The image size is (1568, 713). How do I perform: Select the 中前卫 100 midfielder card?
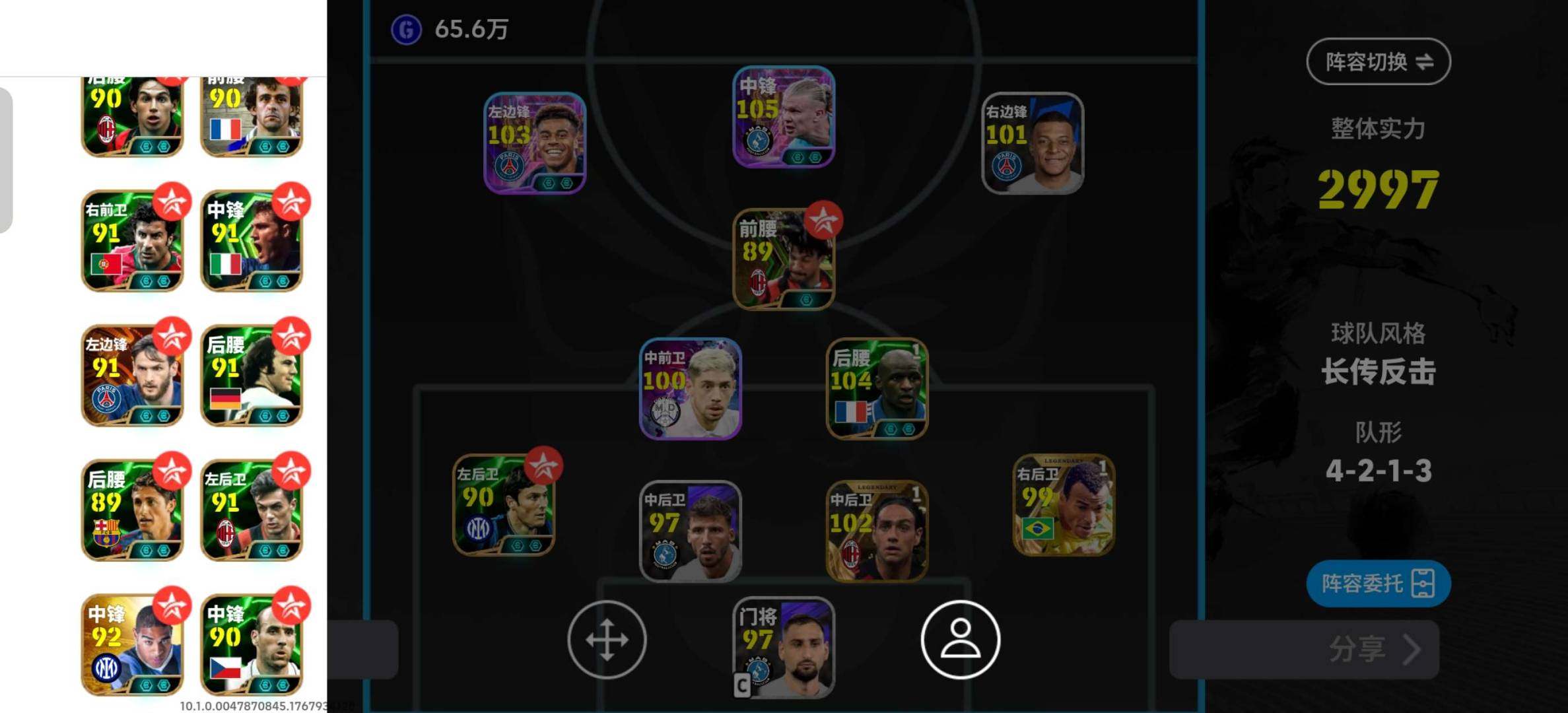pos(691,389)
